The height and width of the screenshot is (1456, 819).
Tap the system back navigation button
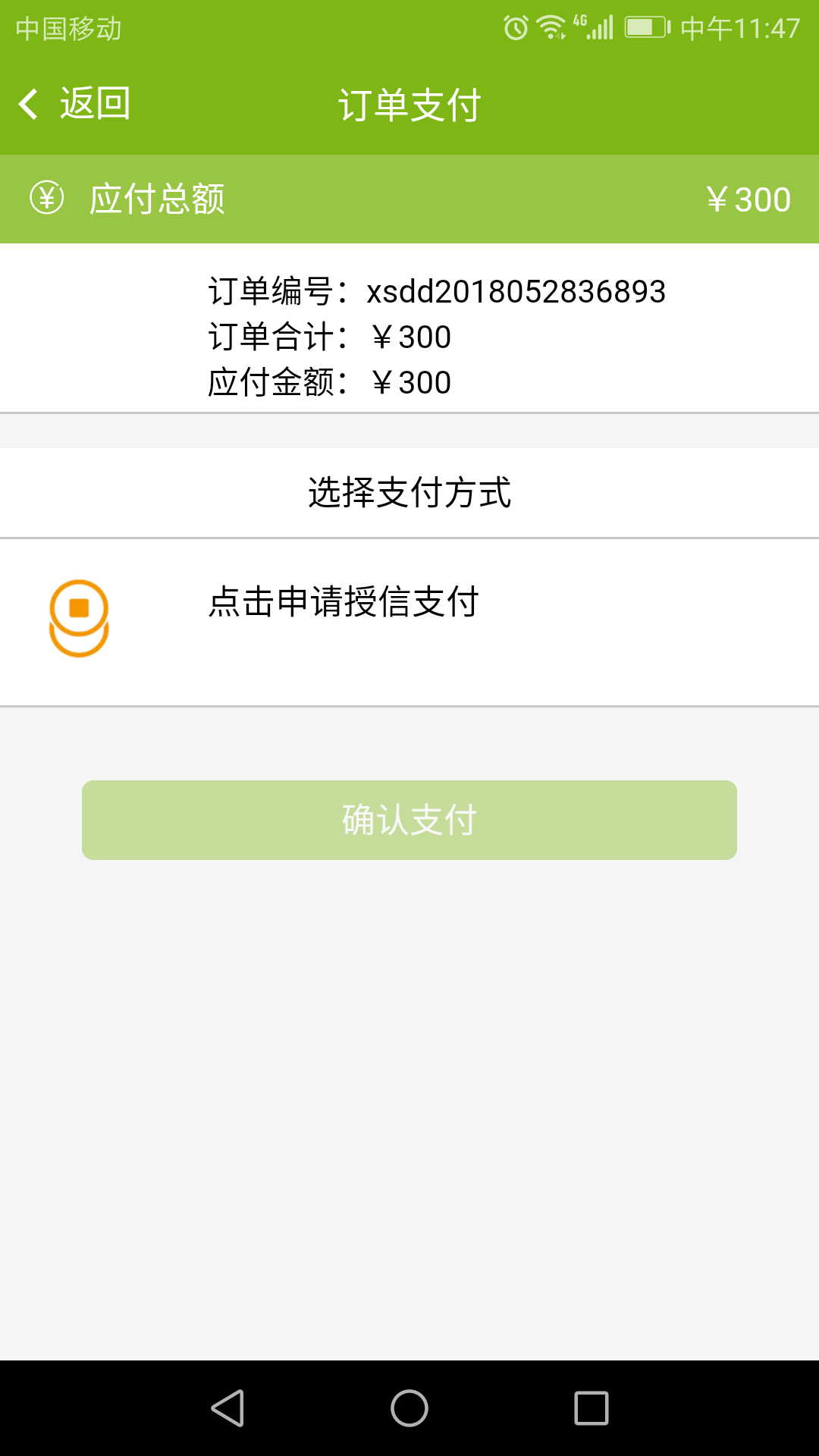pos(227,1408)
